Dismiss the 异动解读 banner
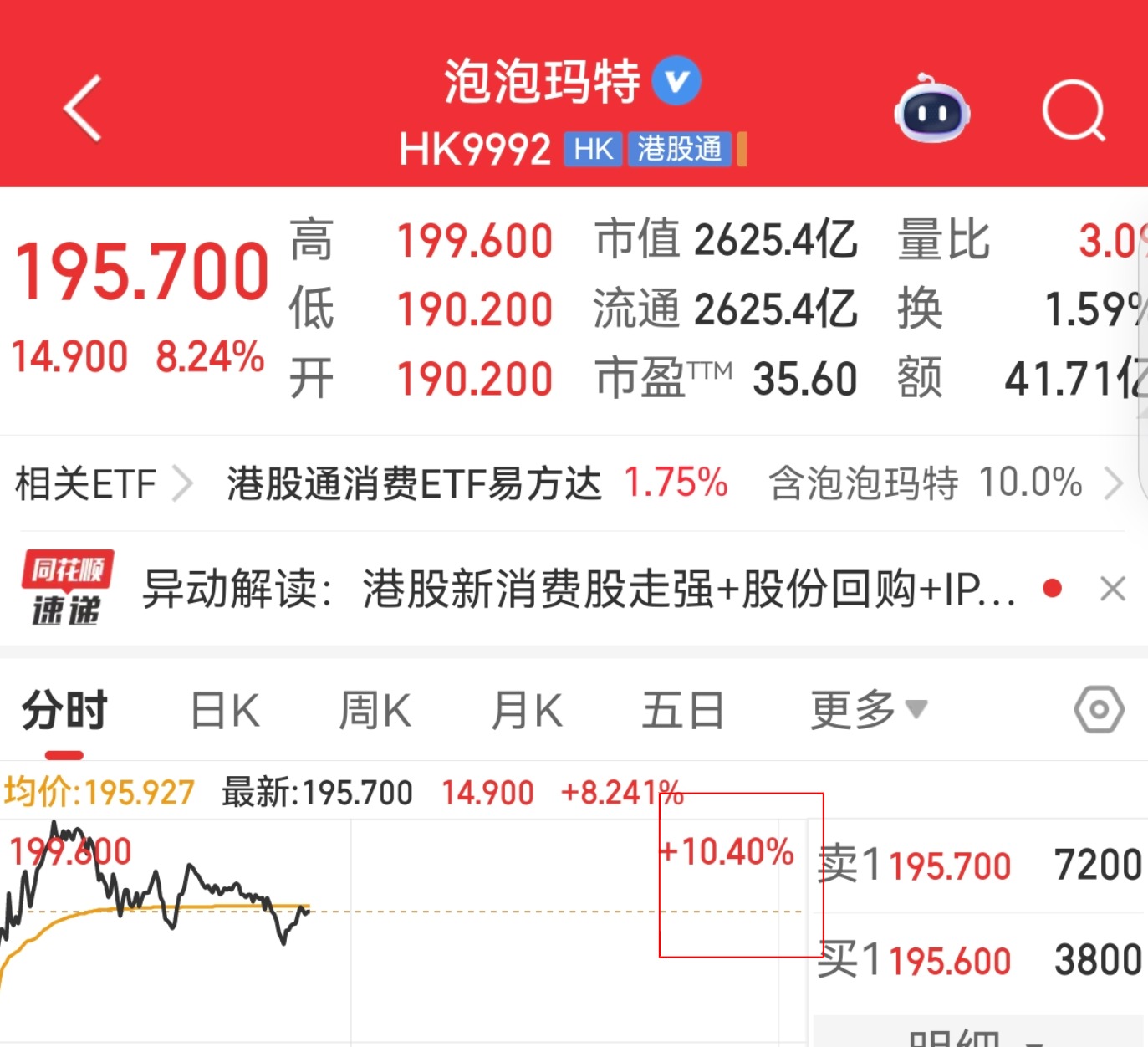The height and width of the screenshot is (1047, 1148). (x=1112, y=589)
